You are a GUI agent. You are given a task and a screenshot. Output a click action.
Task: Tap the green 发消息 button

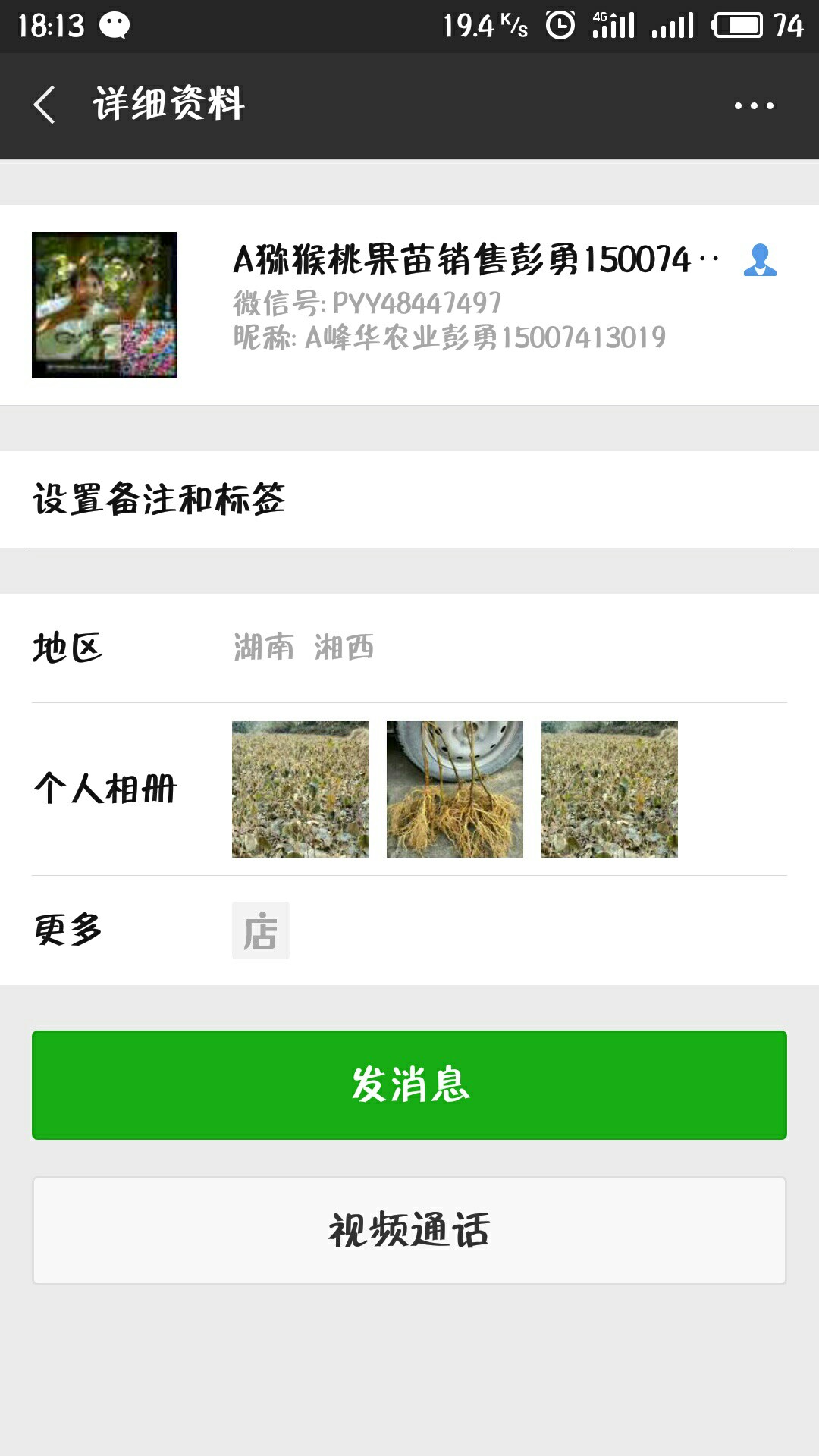pyautogui.click(x=409, y=1084)
